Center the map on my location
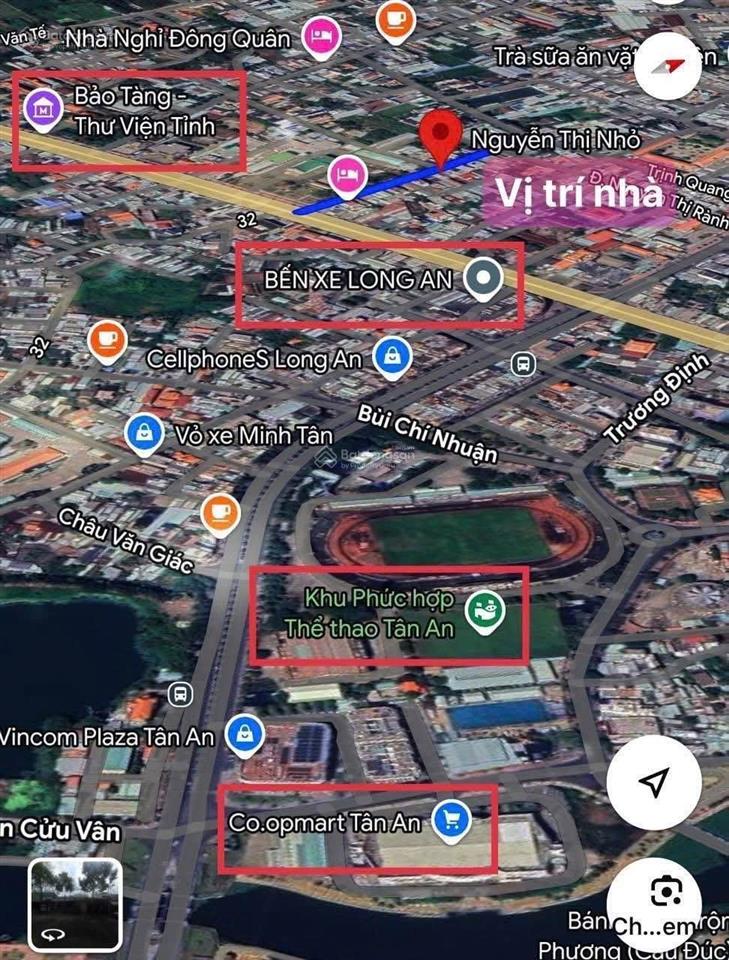 655,783
